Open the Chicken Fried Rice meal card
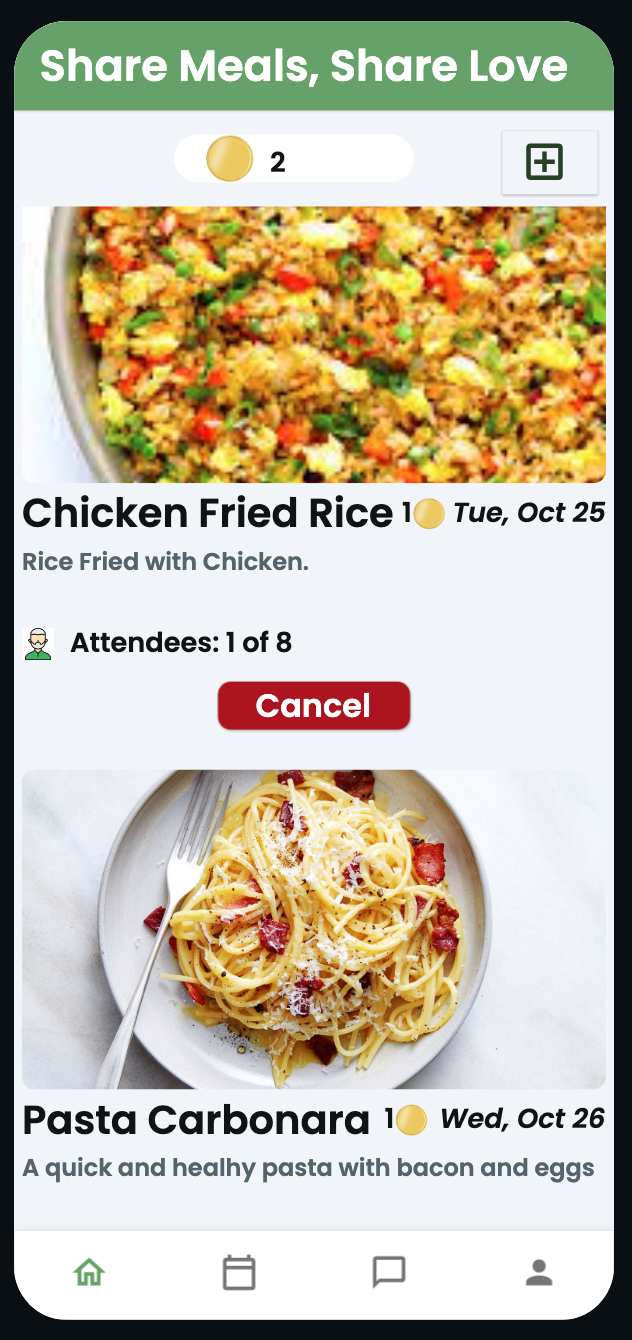632x1340 pixels. tap(313, 345)
